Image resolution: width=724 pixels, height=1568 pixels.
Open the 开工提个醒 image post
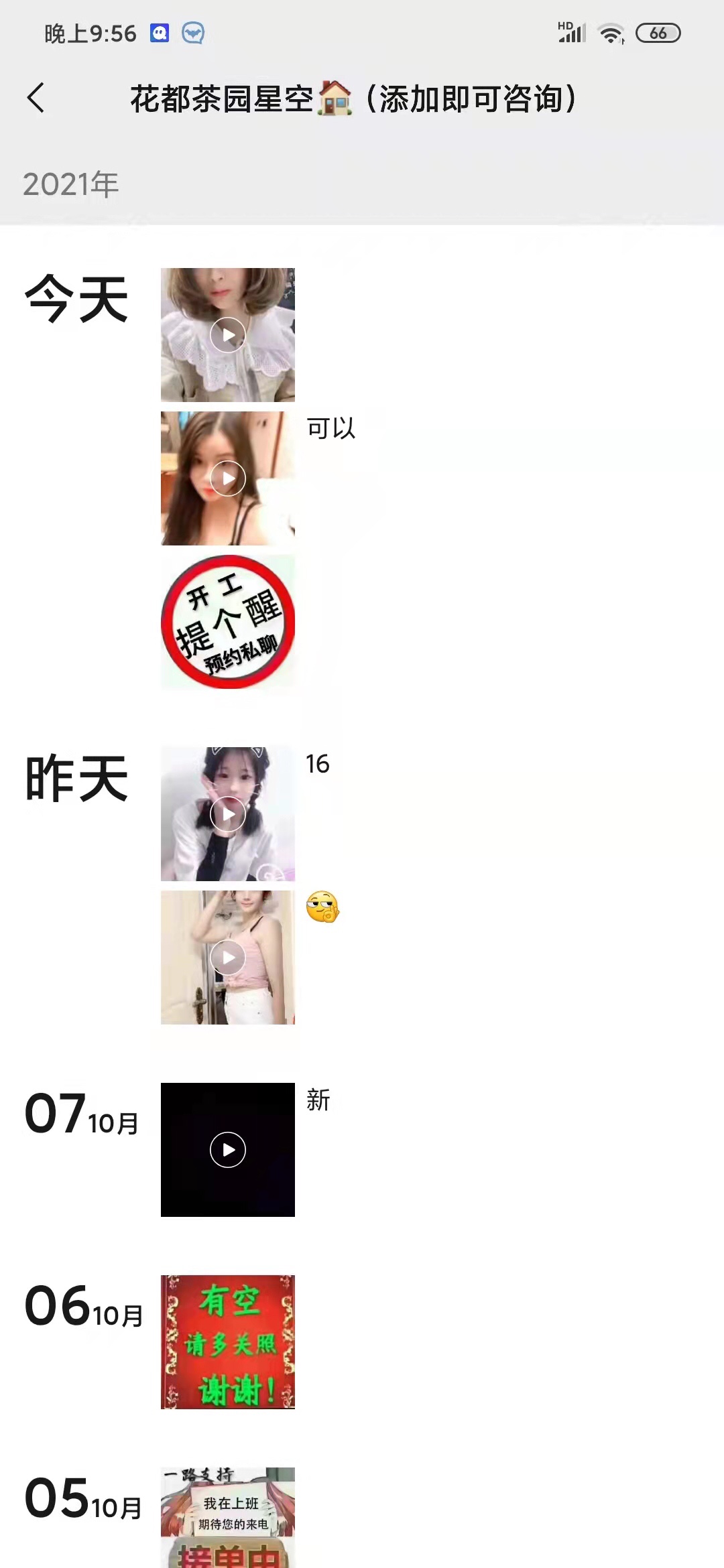(228, 622)
